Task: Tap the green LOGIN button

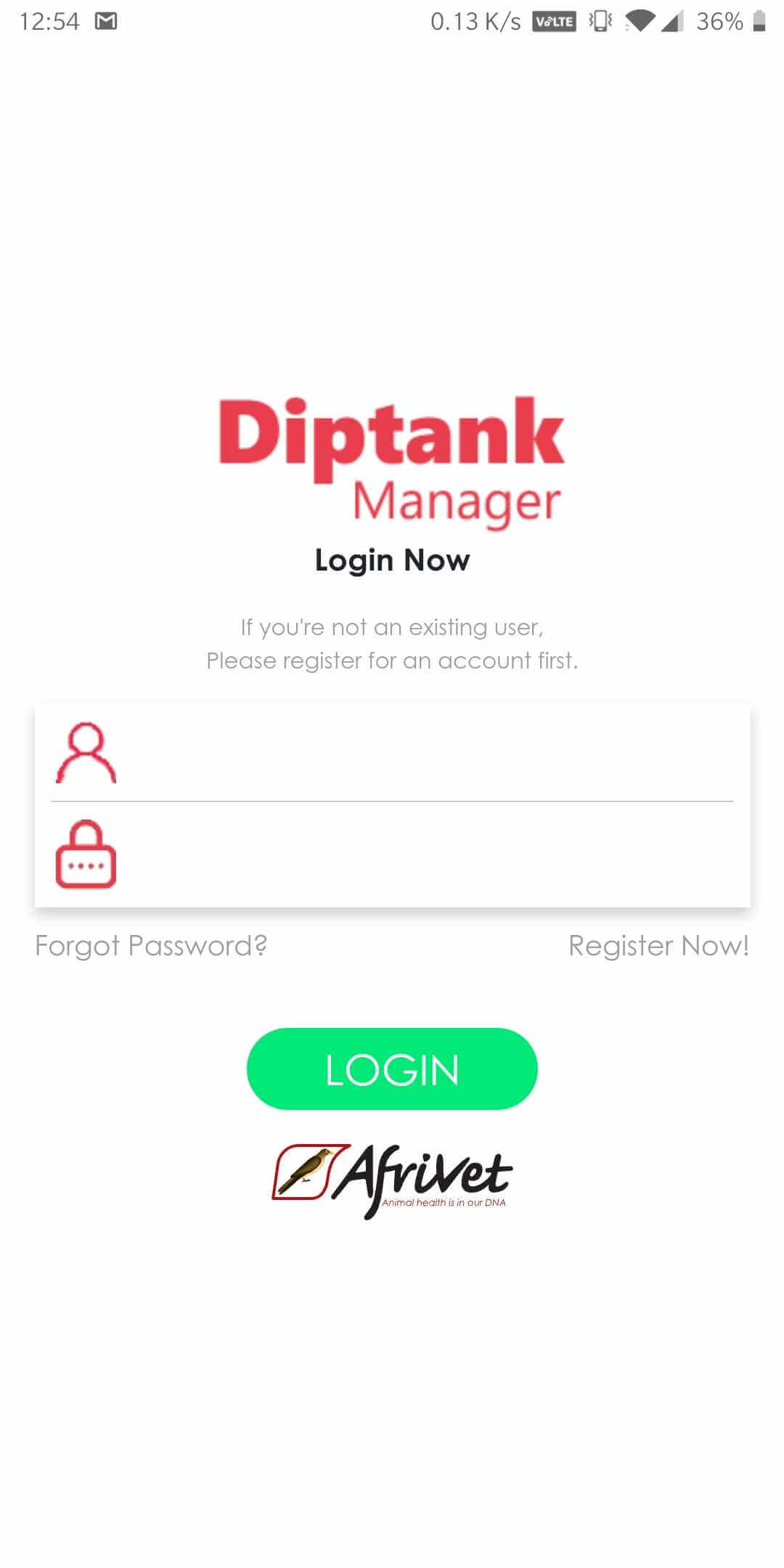Action: click(392, 1069)
